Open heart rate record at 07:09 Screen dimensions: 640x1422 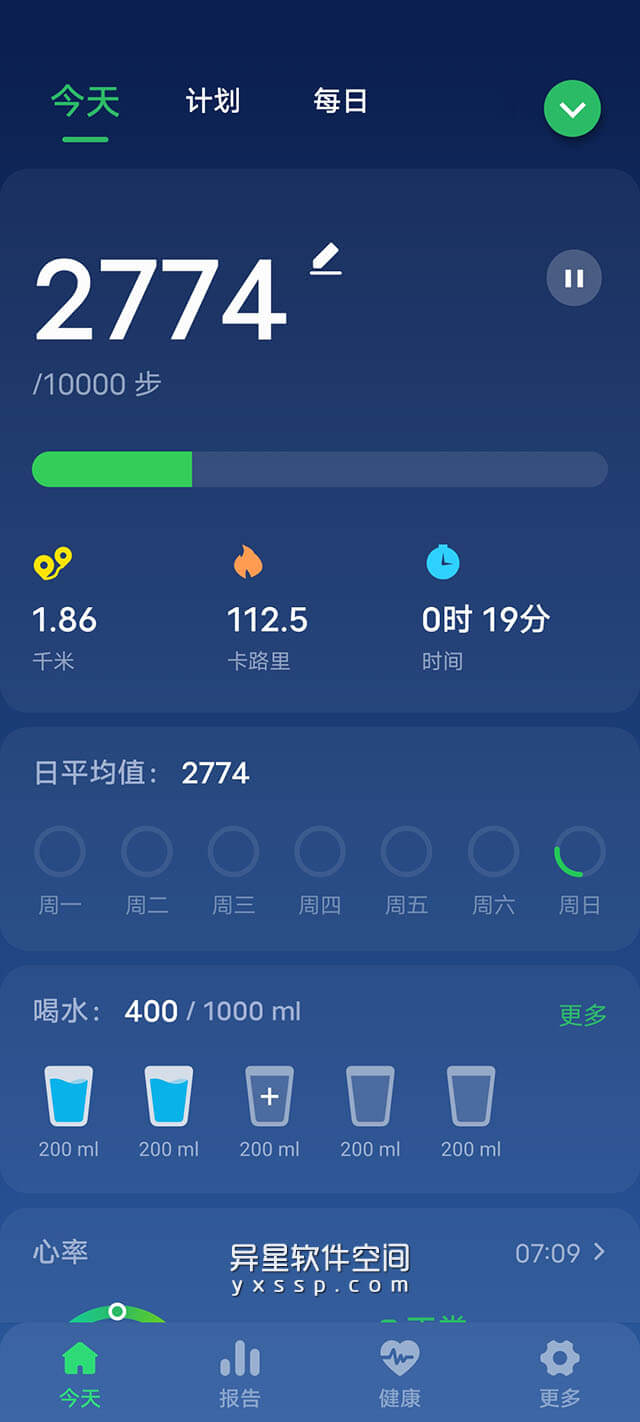click(x=560, y=1252)
